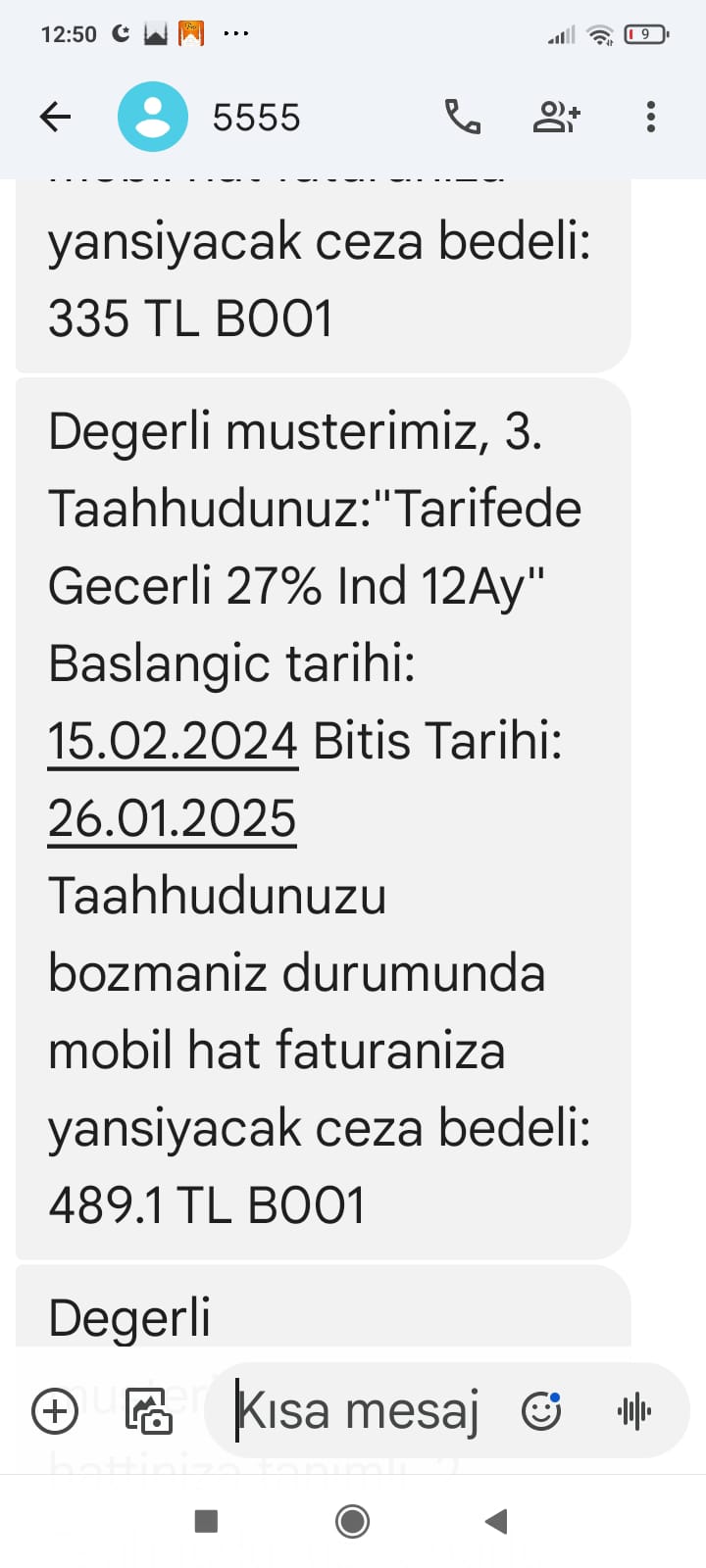Open the gallery and camera picker

(x=149, y=1411)
